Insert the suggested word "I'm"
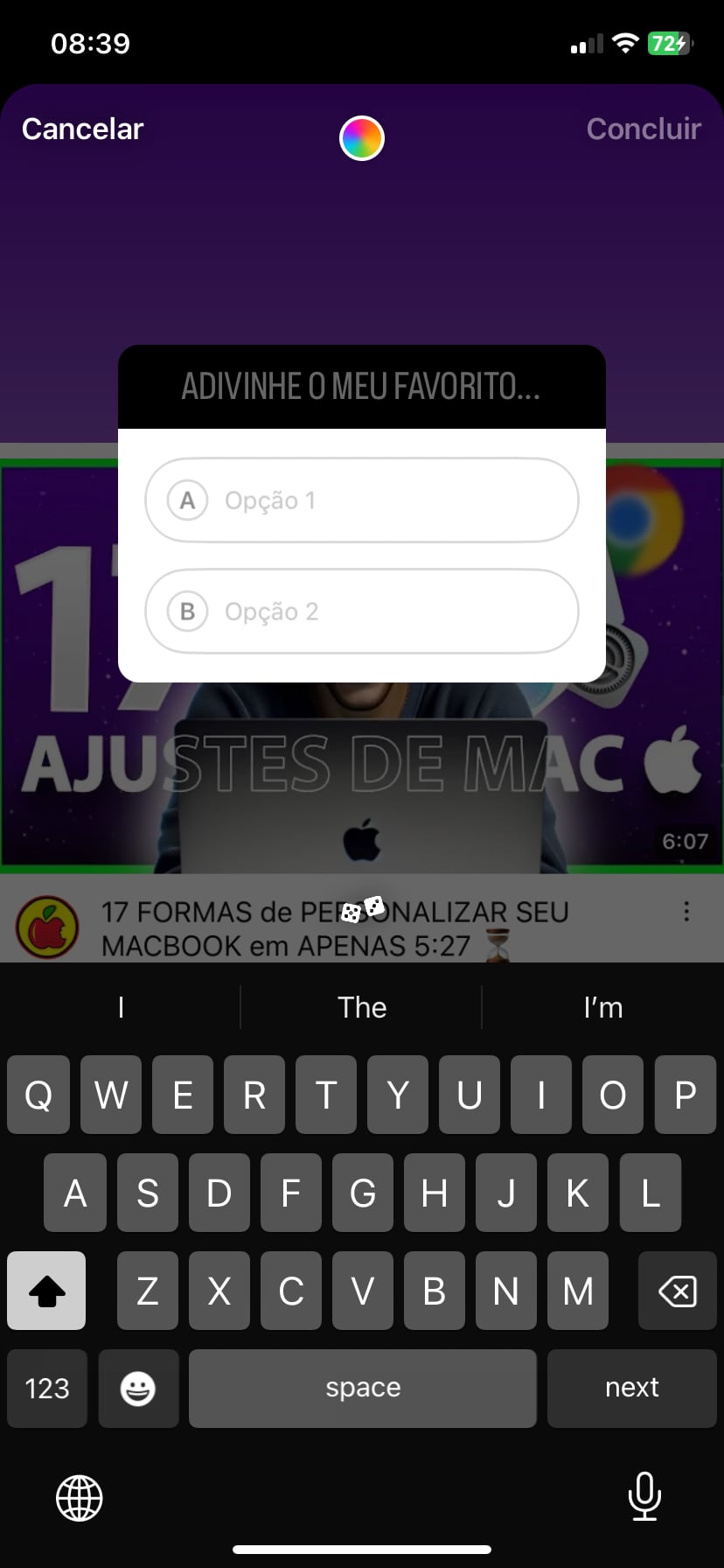The width and height of the screenshot is (724, 1568). pos(602,1007)
